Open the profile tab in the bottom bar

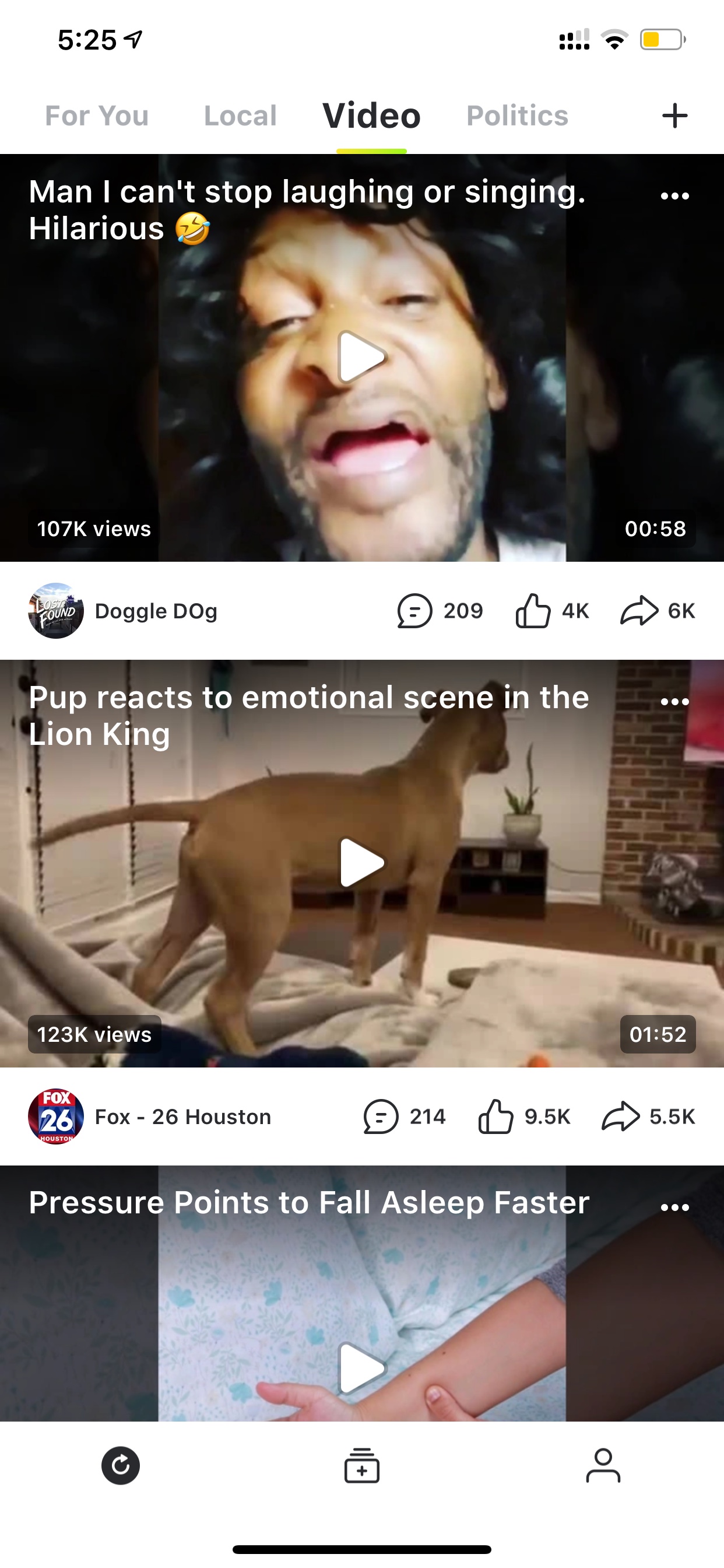(x=603, y=1466)
